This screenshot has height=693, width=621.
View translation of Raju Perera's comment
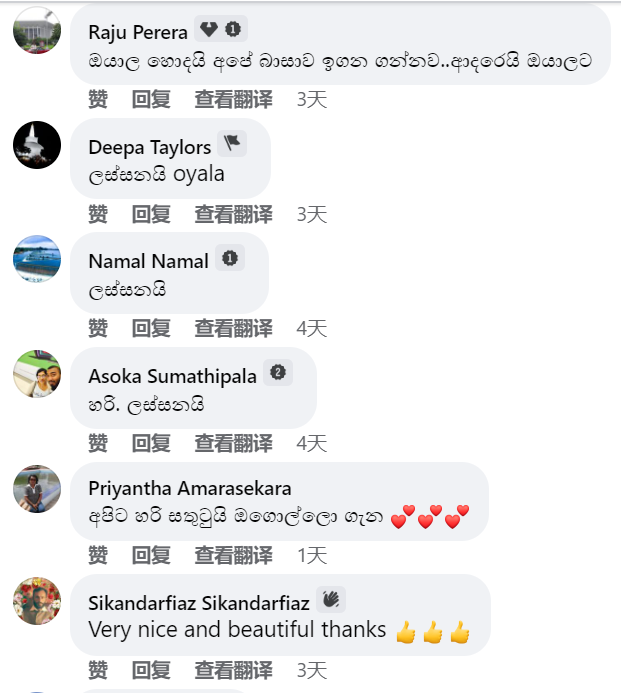click(233, 99)
